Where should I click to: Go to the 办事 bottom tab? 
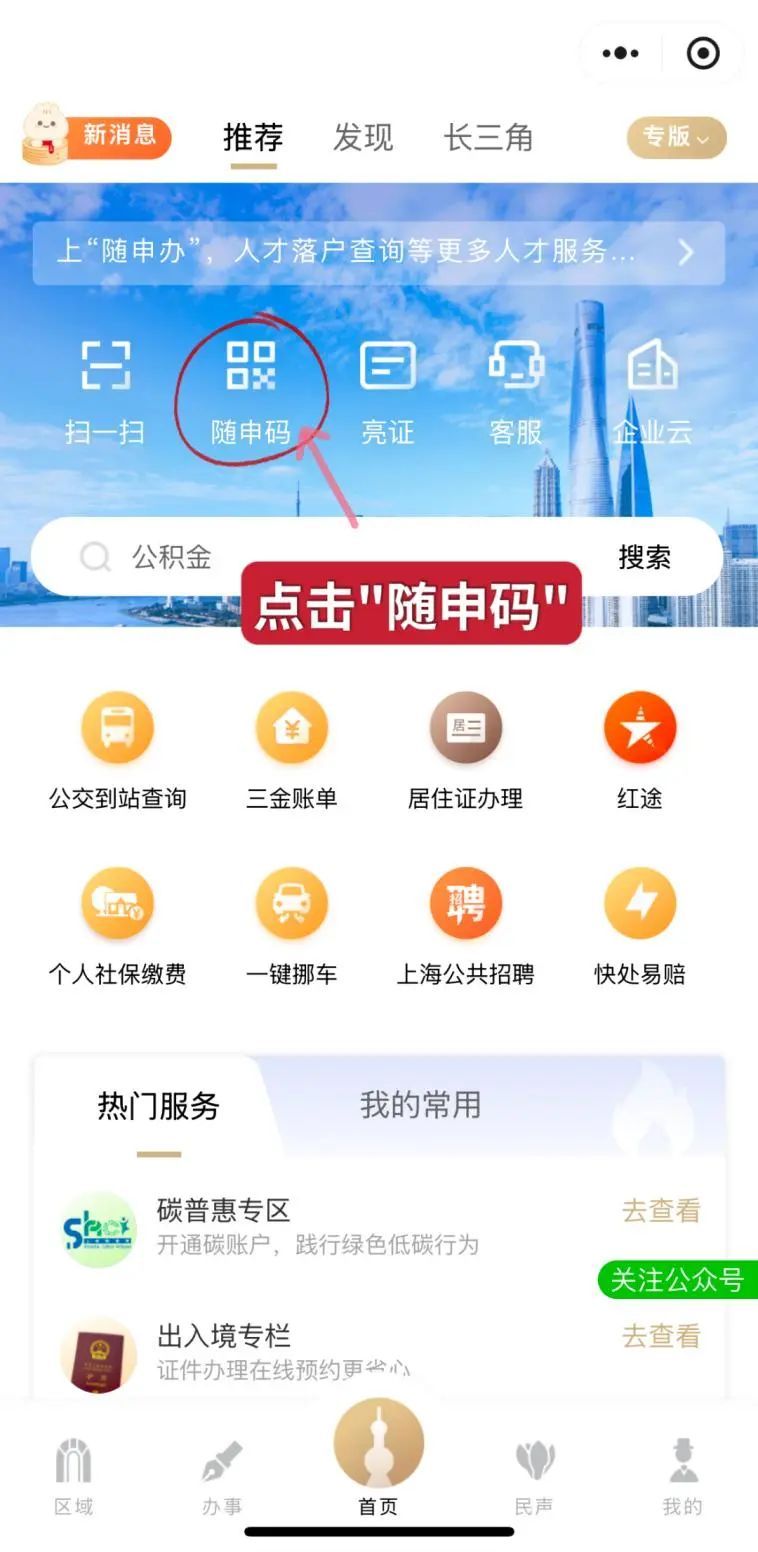(x=222, y=1476)
